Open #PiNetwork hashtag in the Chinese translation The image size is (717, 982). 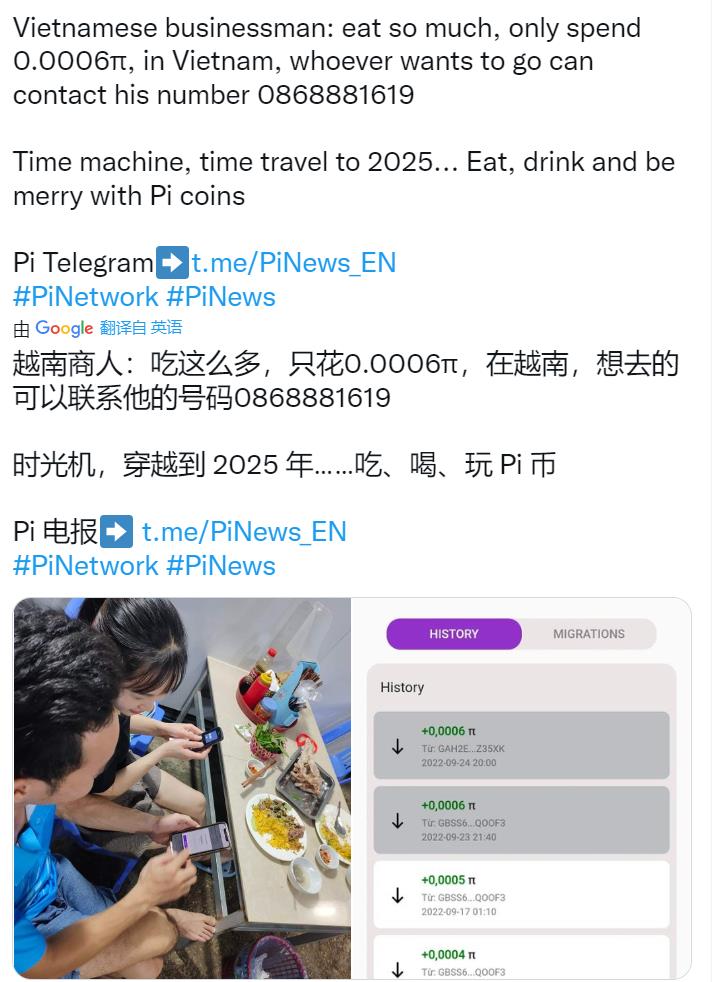click(86, 565)
